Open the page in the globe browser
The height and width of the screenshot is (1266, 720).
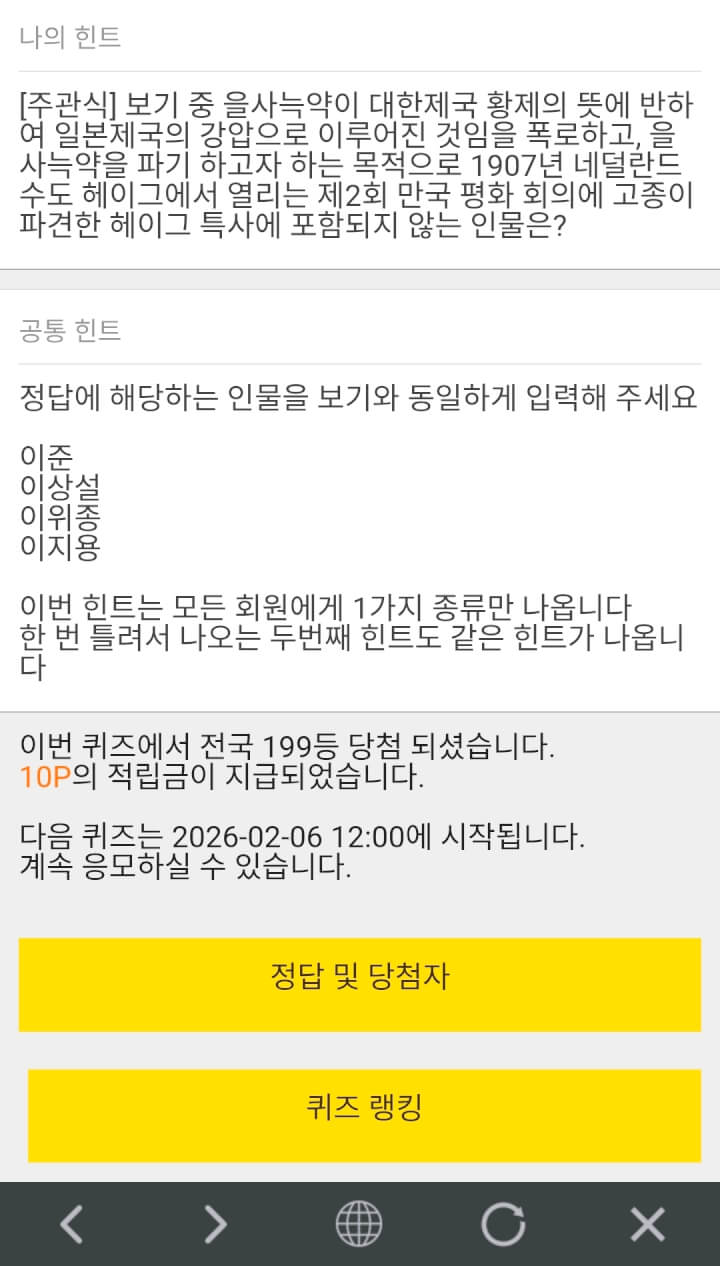coord(359,1224)
